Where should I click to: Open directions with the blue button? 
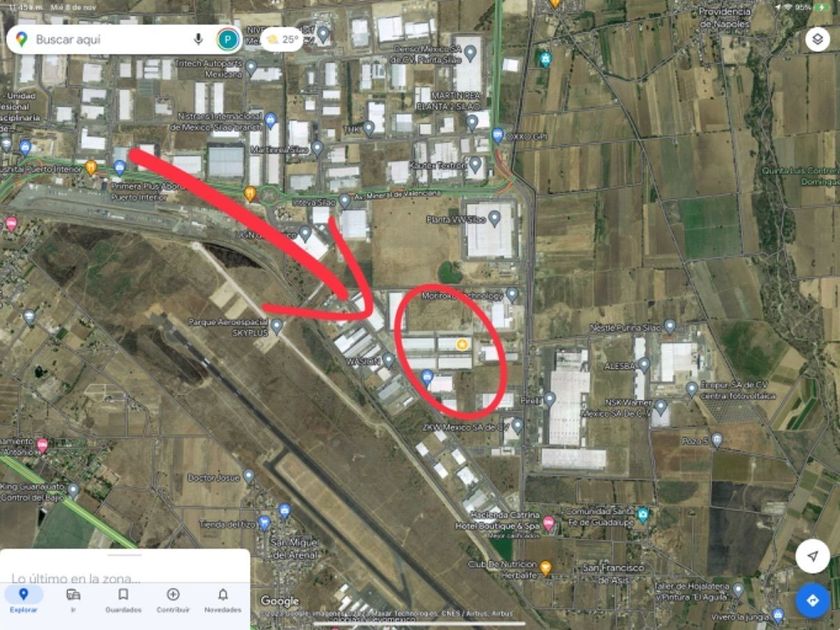(812, 600)
